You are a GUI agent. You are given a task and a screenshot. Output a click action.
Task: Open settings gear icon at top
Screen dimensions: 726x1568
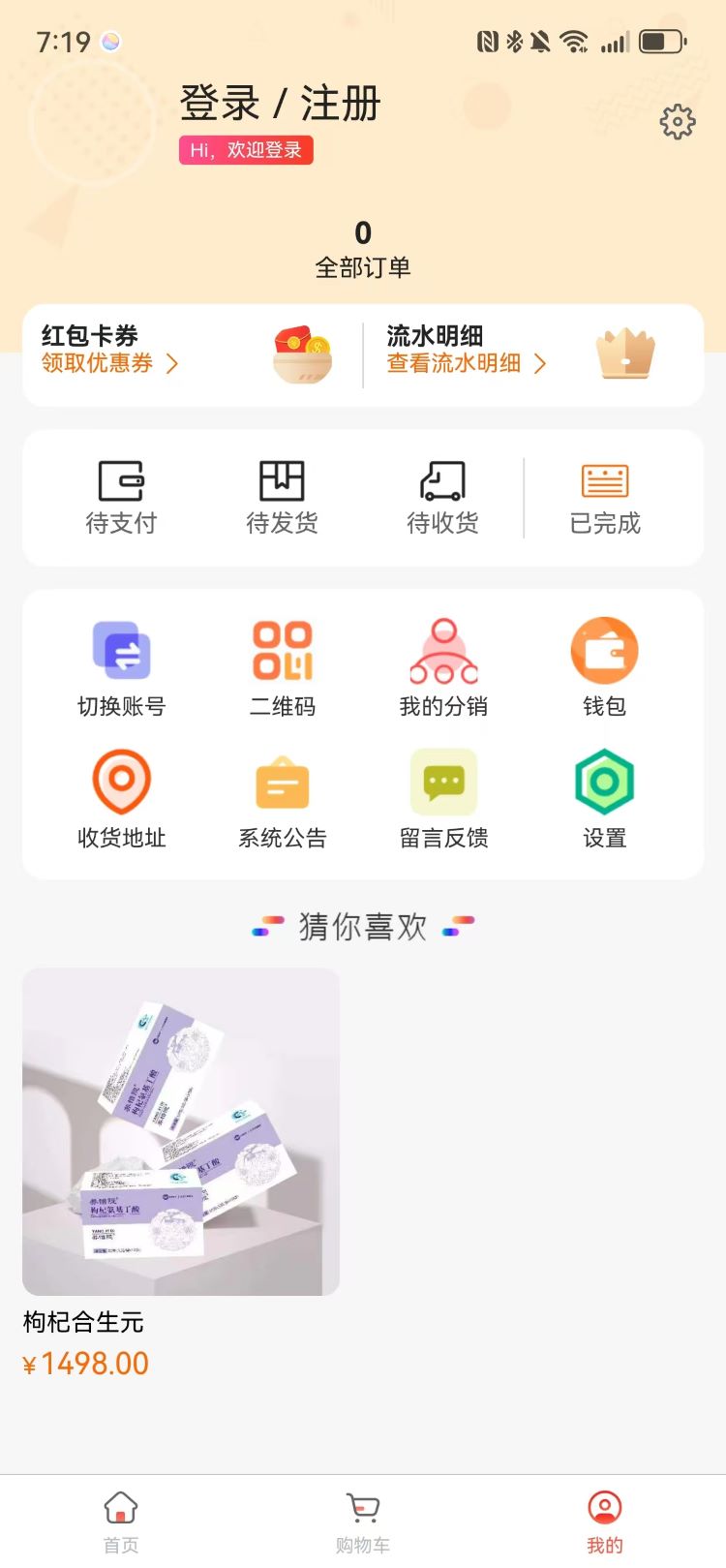(678, 122)
